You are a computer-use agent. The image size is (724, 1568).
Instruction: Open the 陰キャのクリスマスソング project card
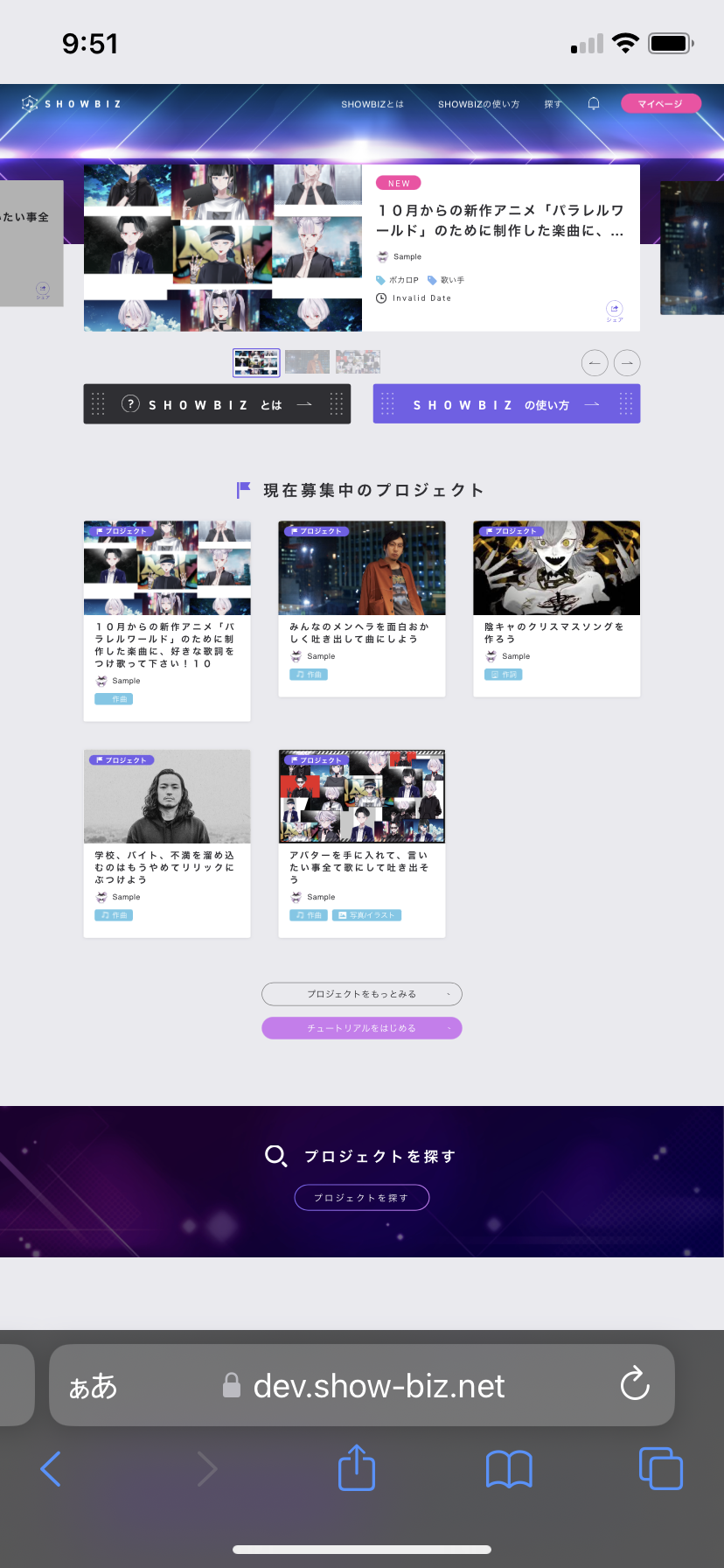coord(557,609)
